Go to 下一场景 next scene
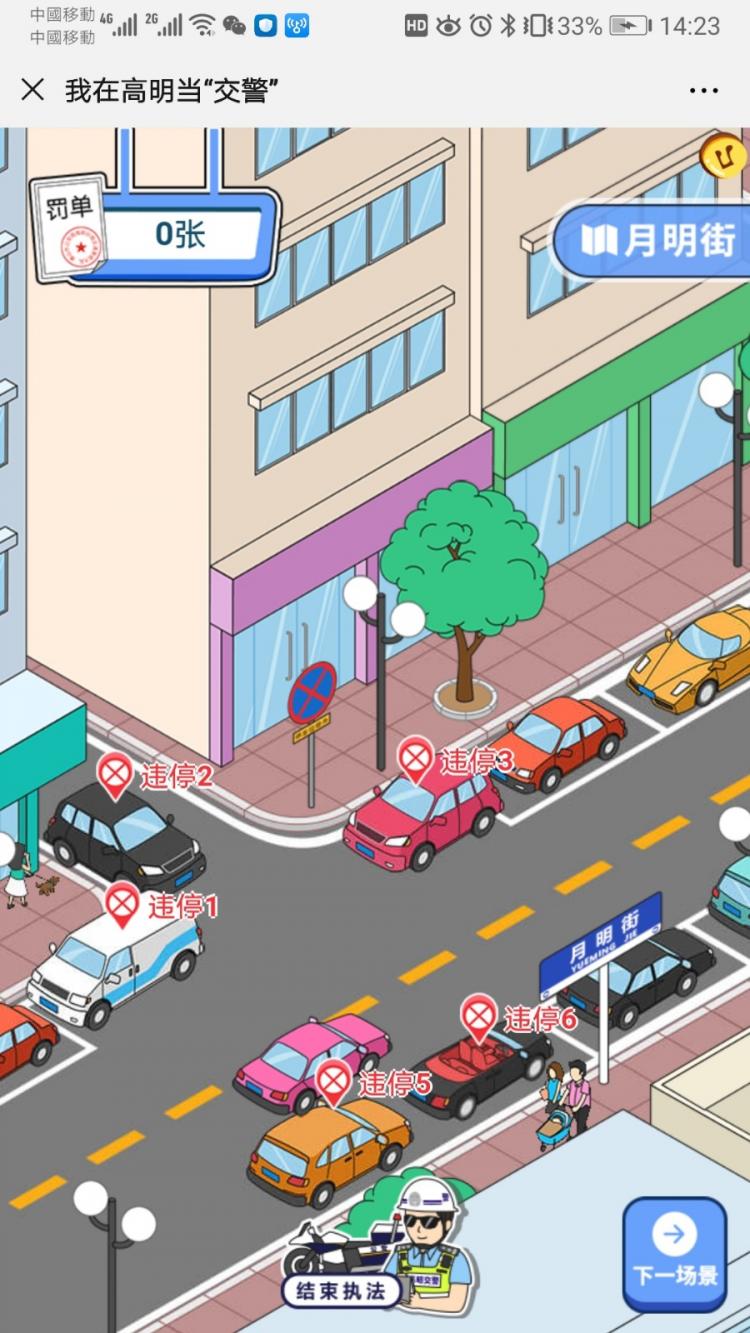 (674, 1254)
